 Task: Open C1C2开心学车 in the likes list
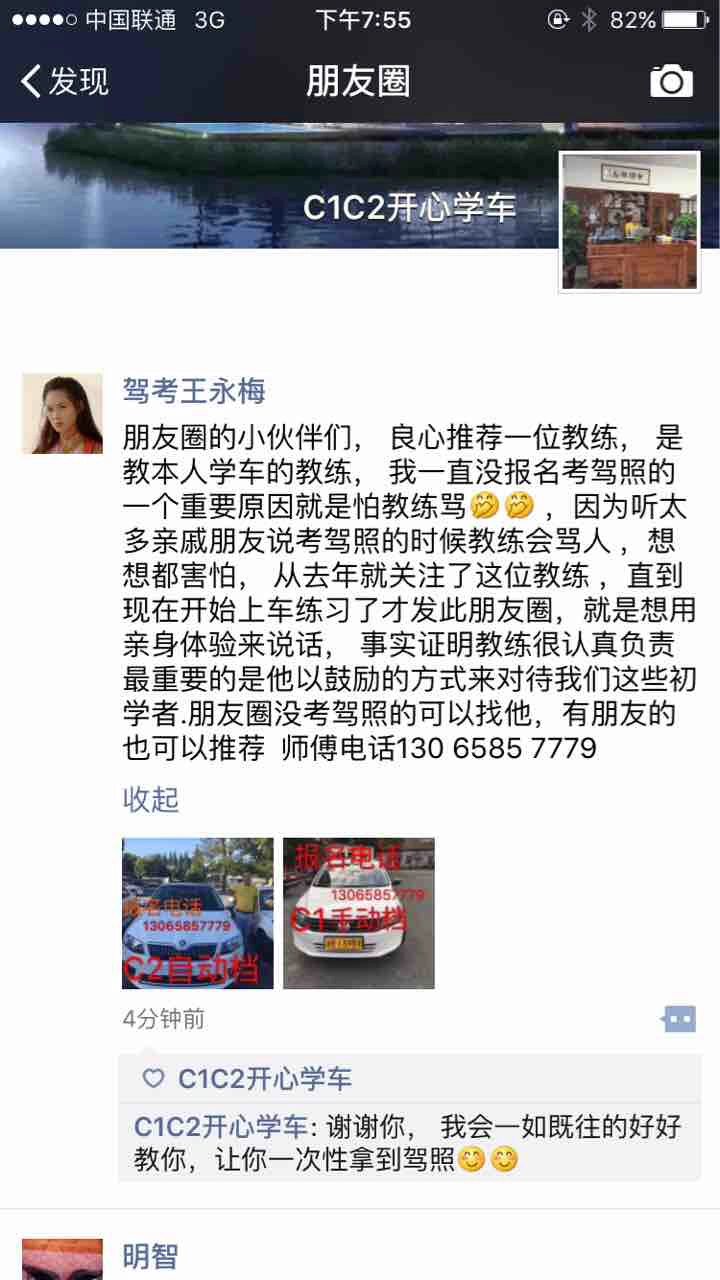tap(264, 1079)
